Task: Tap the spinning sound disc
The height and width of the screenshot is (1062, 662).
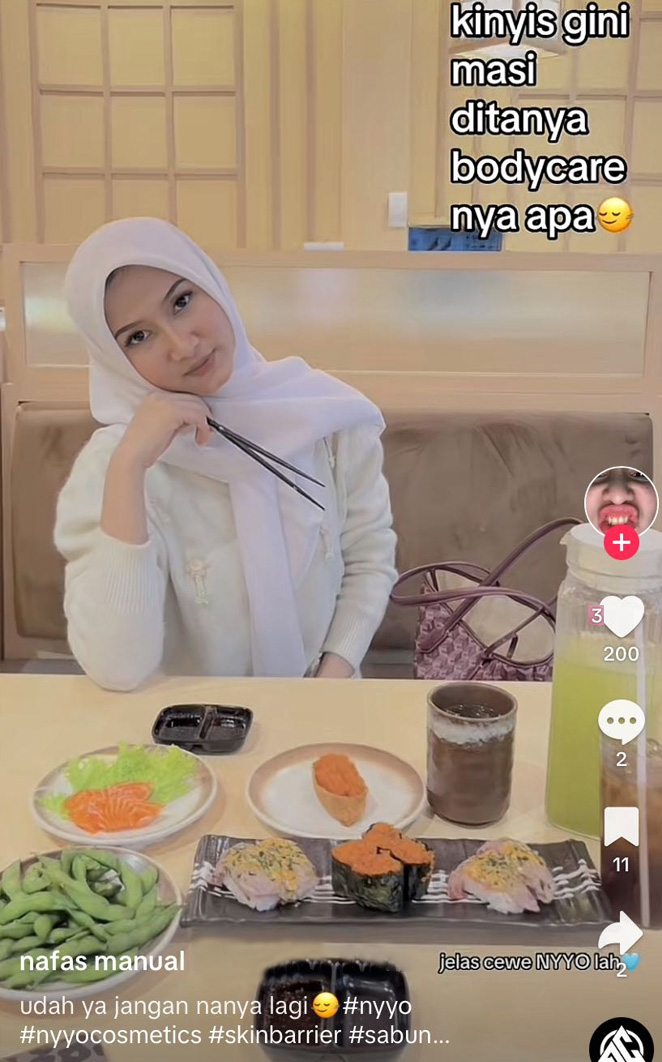Action: tap(621, 1042)
